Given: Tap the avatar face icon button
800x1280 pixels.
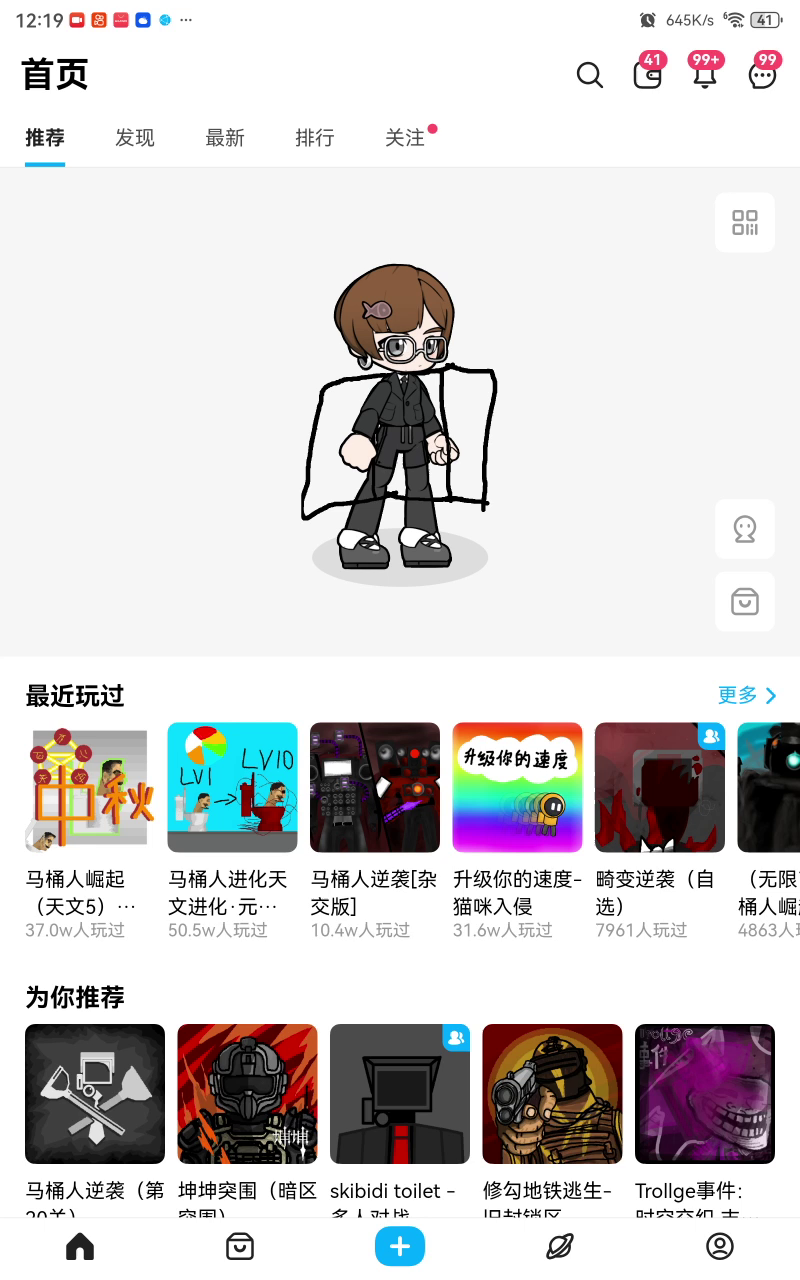Looking at the screenshot, I should pos(745,529).
